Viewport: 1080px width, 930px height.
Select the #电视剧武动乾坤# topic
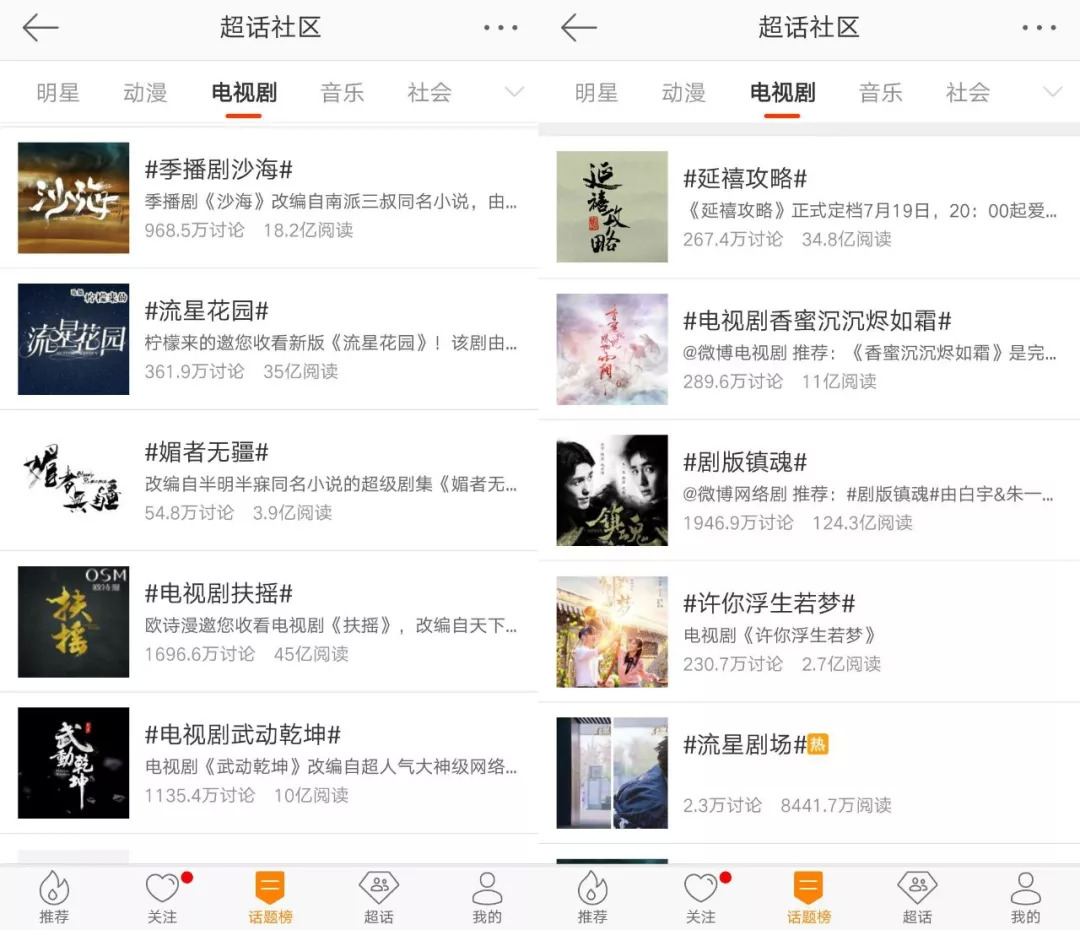(243, 735)
